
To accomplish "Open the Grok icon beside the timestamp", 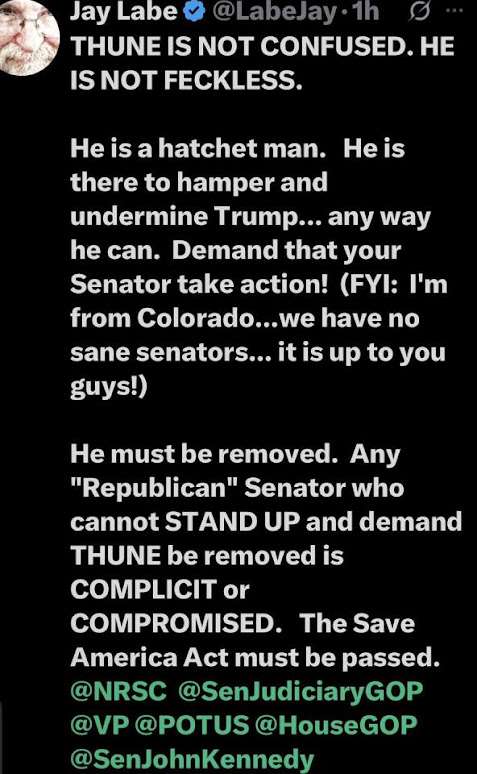I will 419,12.
